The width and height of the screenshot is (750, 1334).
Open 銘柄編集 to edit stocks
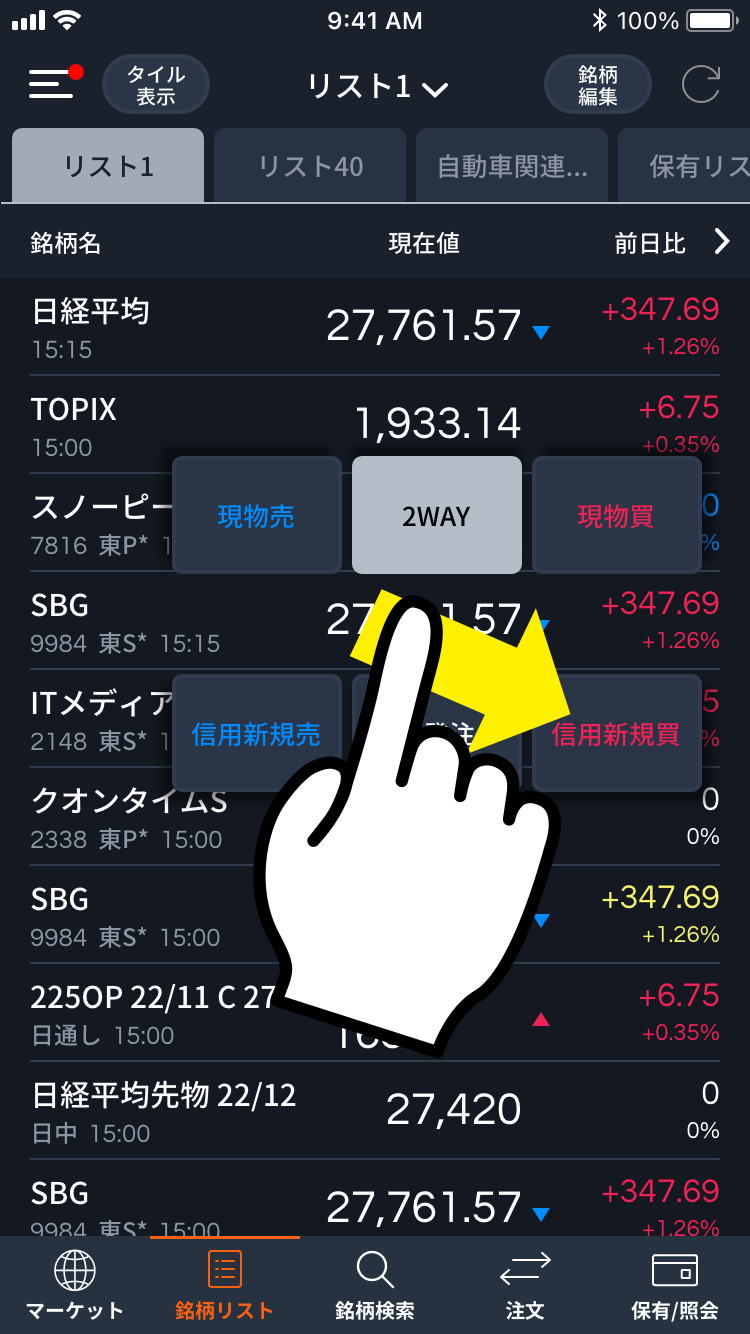pos(597,85)
